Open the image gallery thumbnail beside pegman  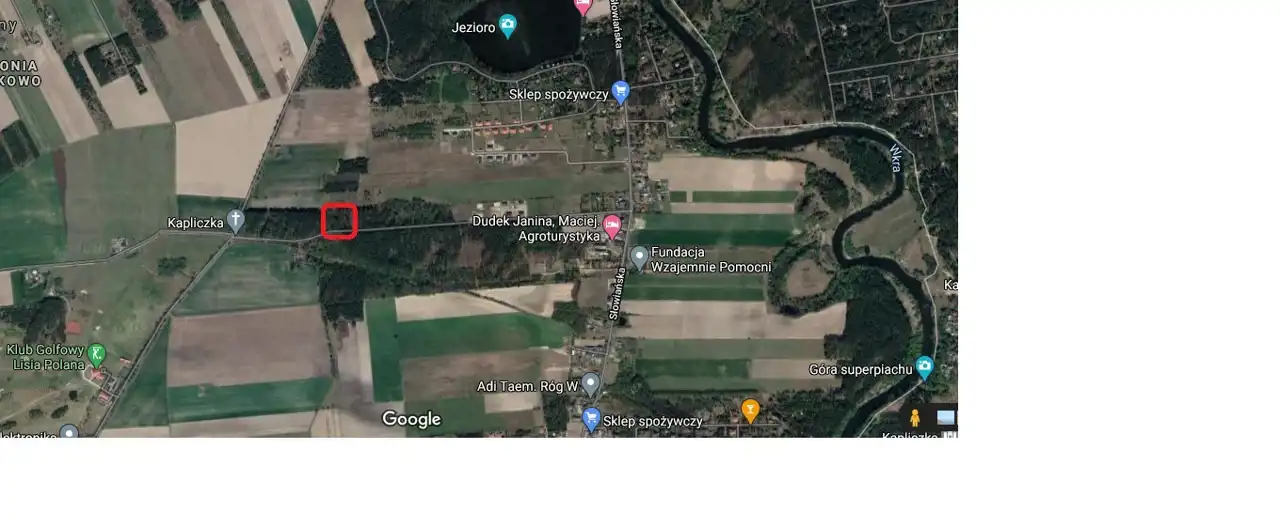[946, 418]
